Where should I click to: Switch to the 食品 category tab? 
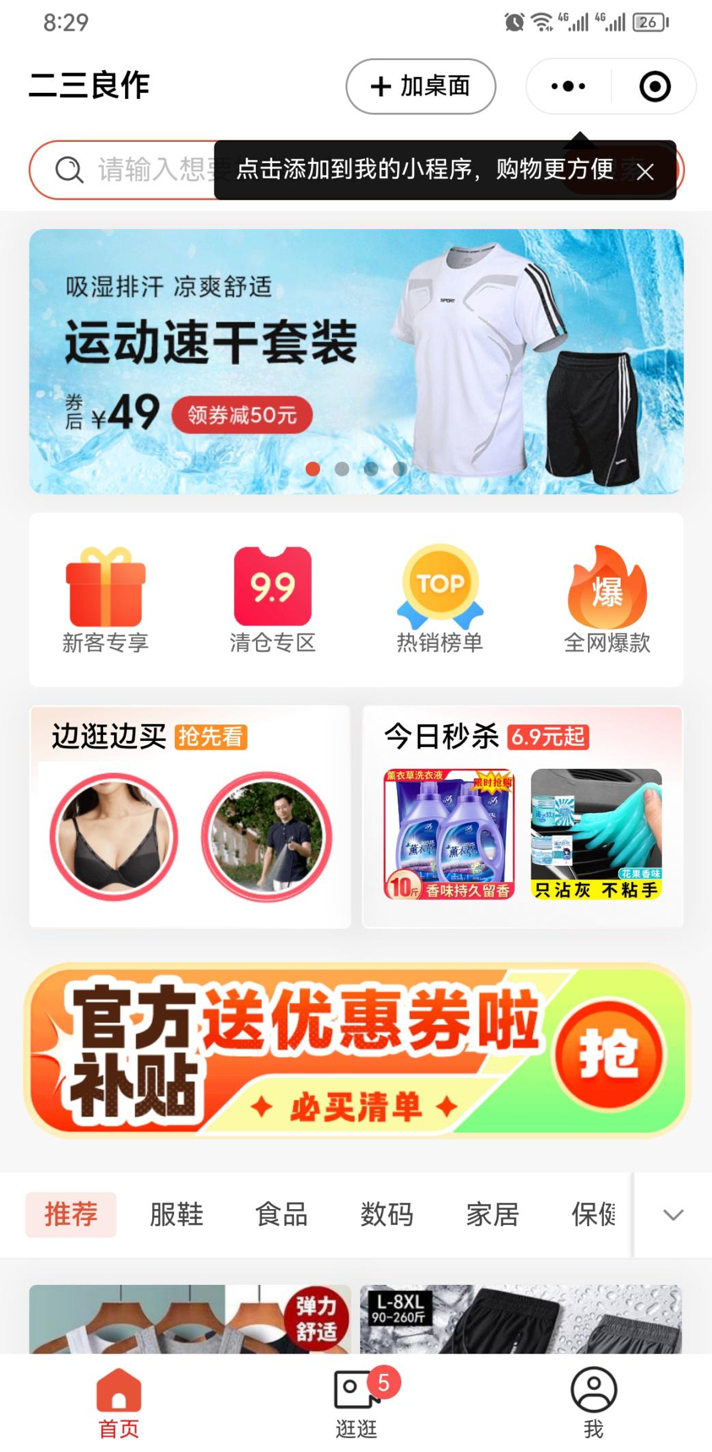coord(281,1215)
